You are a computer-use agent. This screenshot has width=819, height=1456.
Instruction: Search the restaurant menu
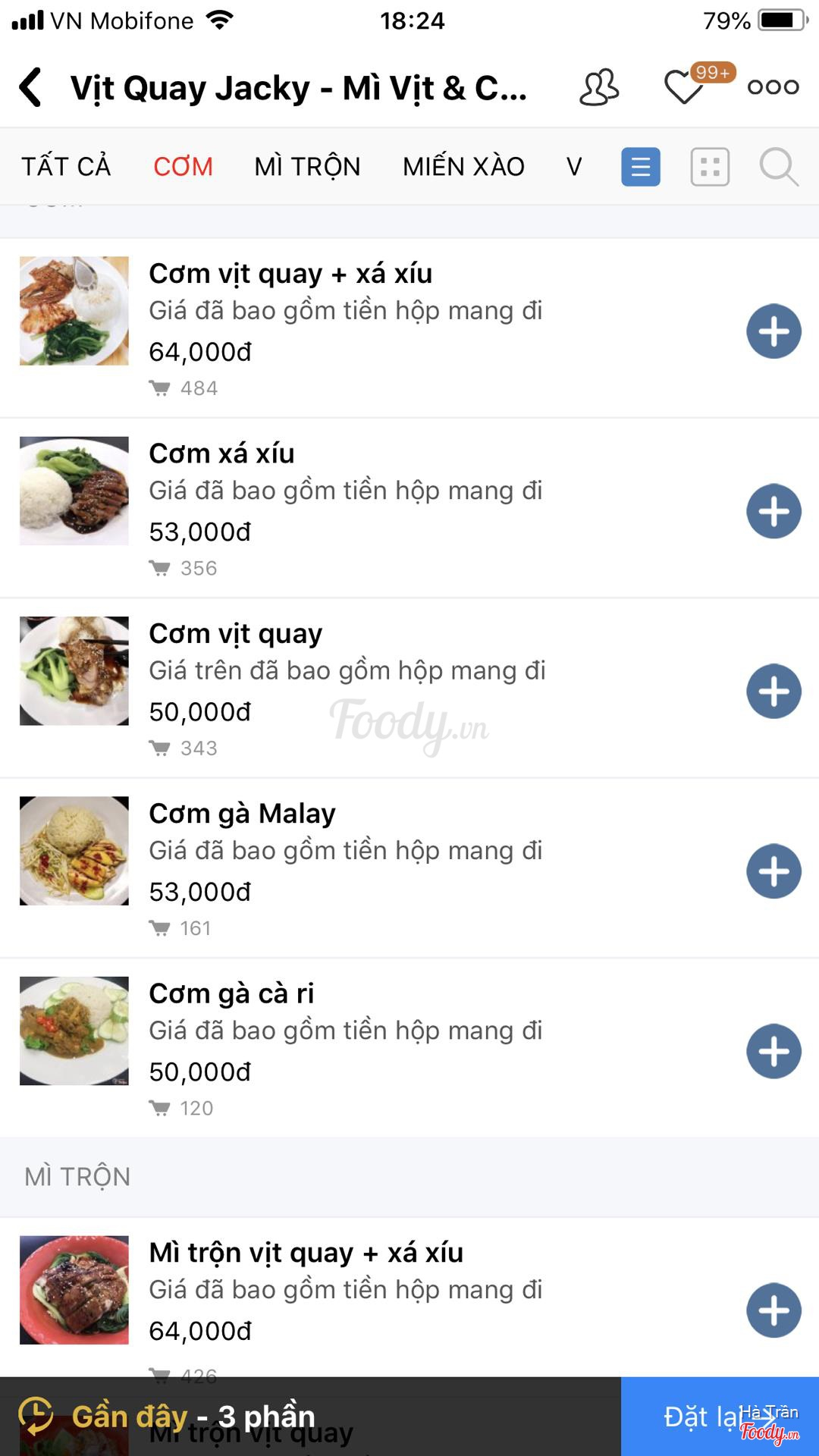coord(778,167)
